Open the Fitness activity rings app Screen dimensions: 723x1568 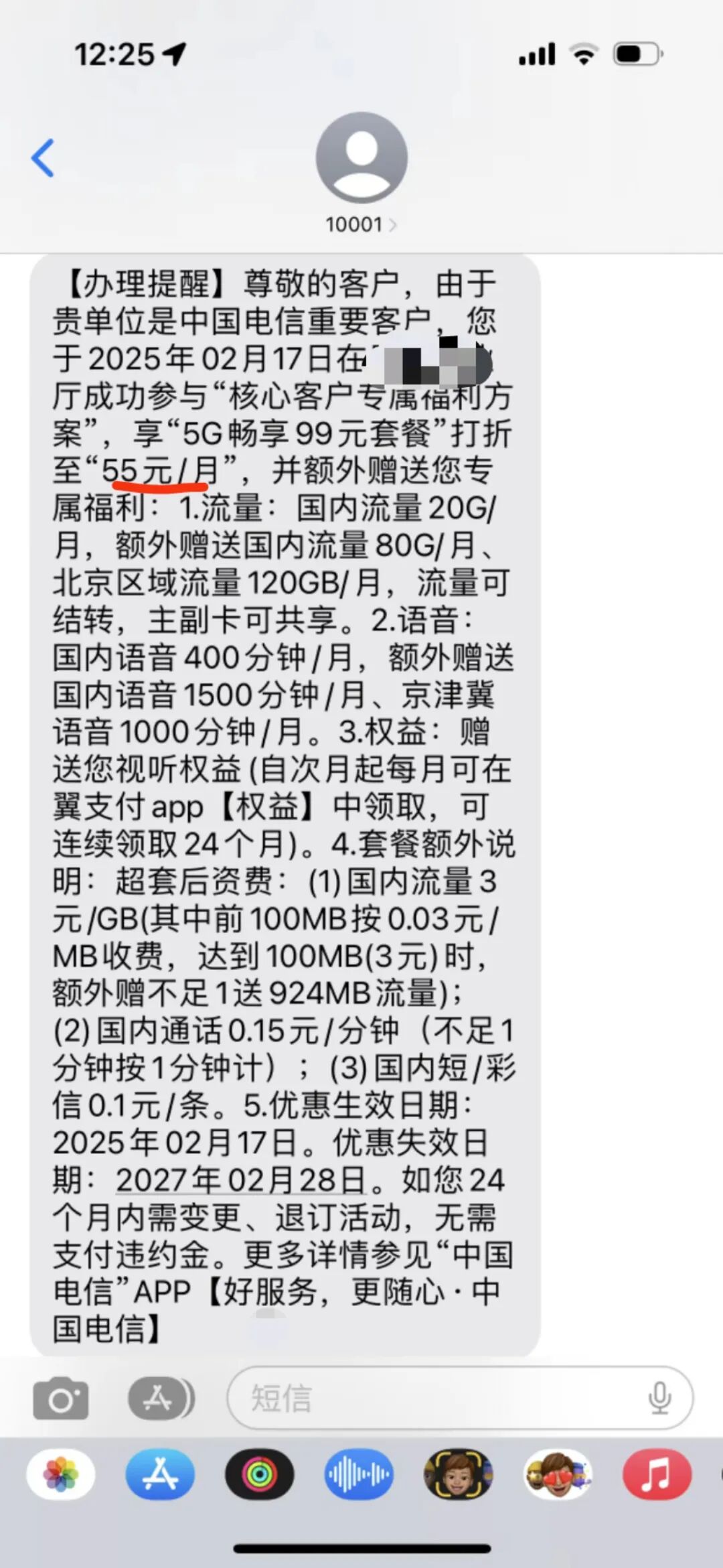click(x=260, y=1474)
